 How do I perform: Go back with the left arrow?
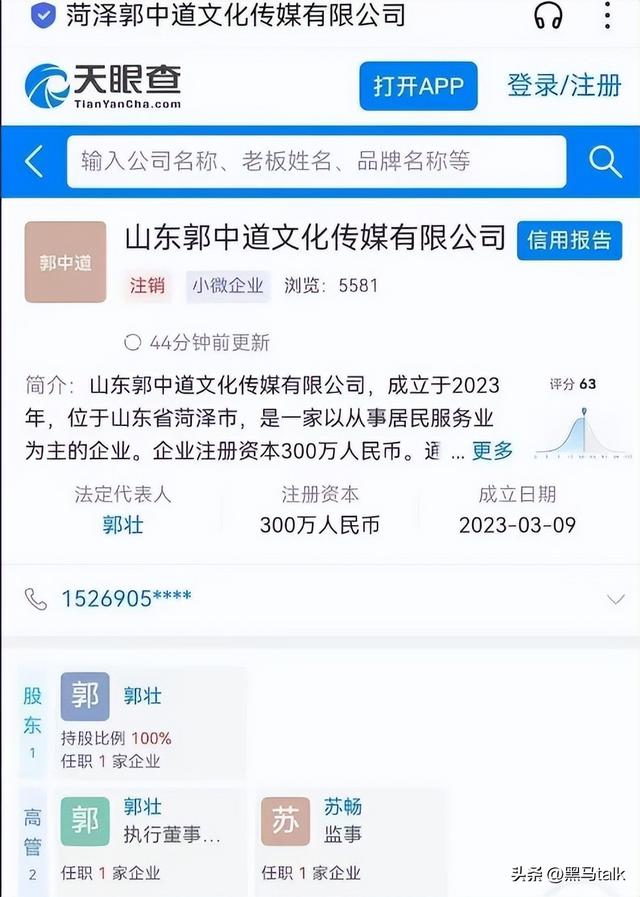pos(34,161)
